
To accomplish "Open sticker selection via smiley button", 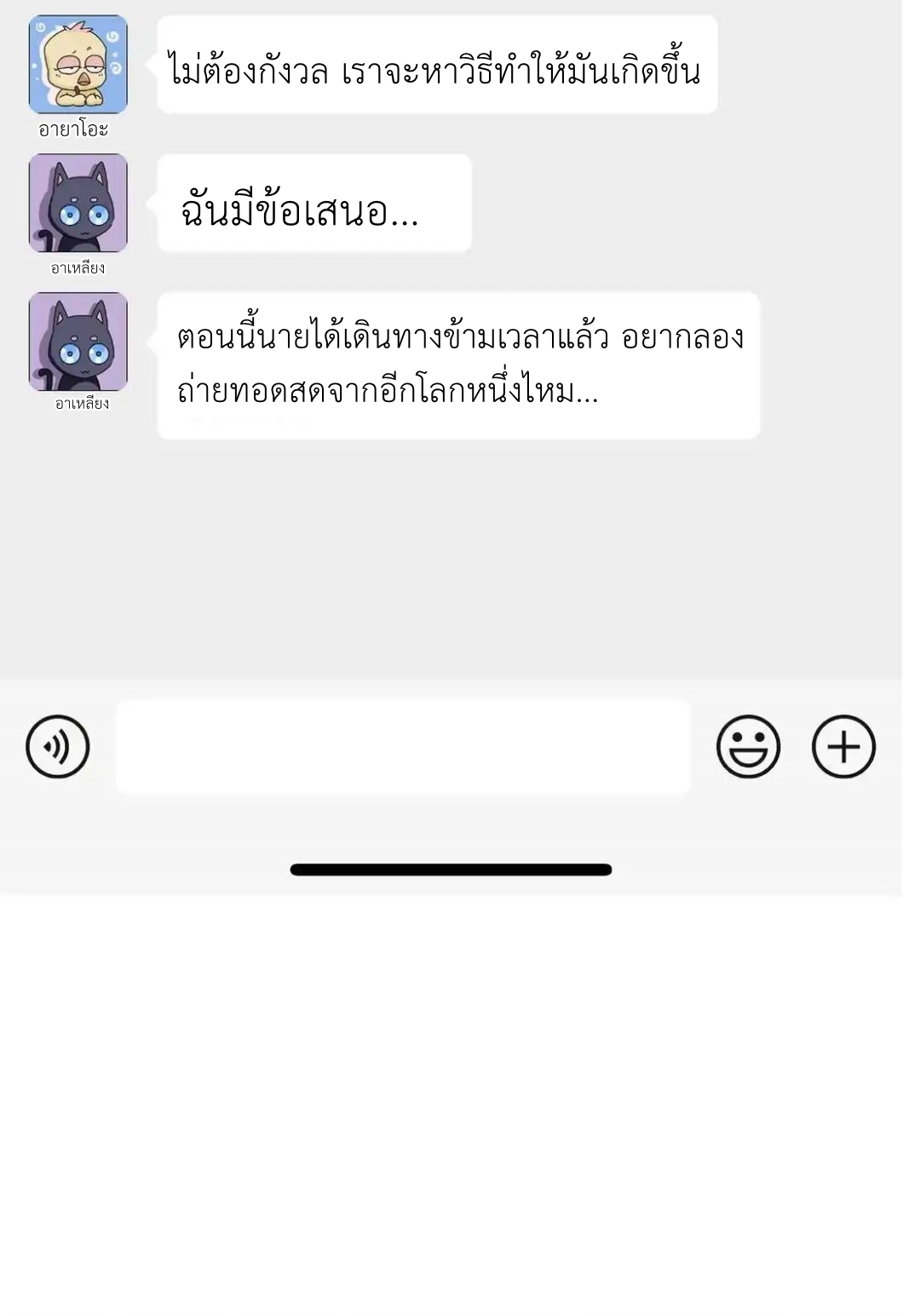I will (751, 746).
